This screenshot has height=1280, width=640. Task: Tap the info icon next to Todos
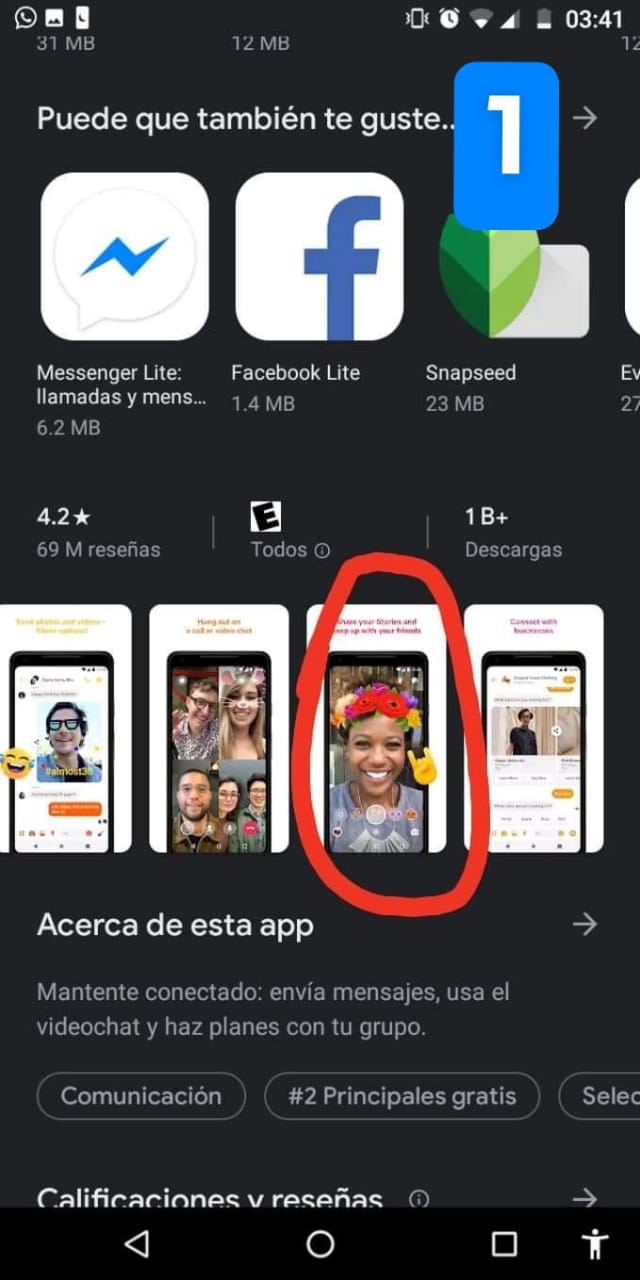click(x=322, y=550)
